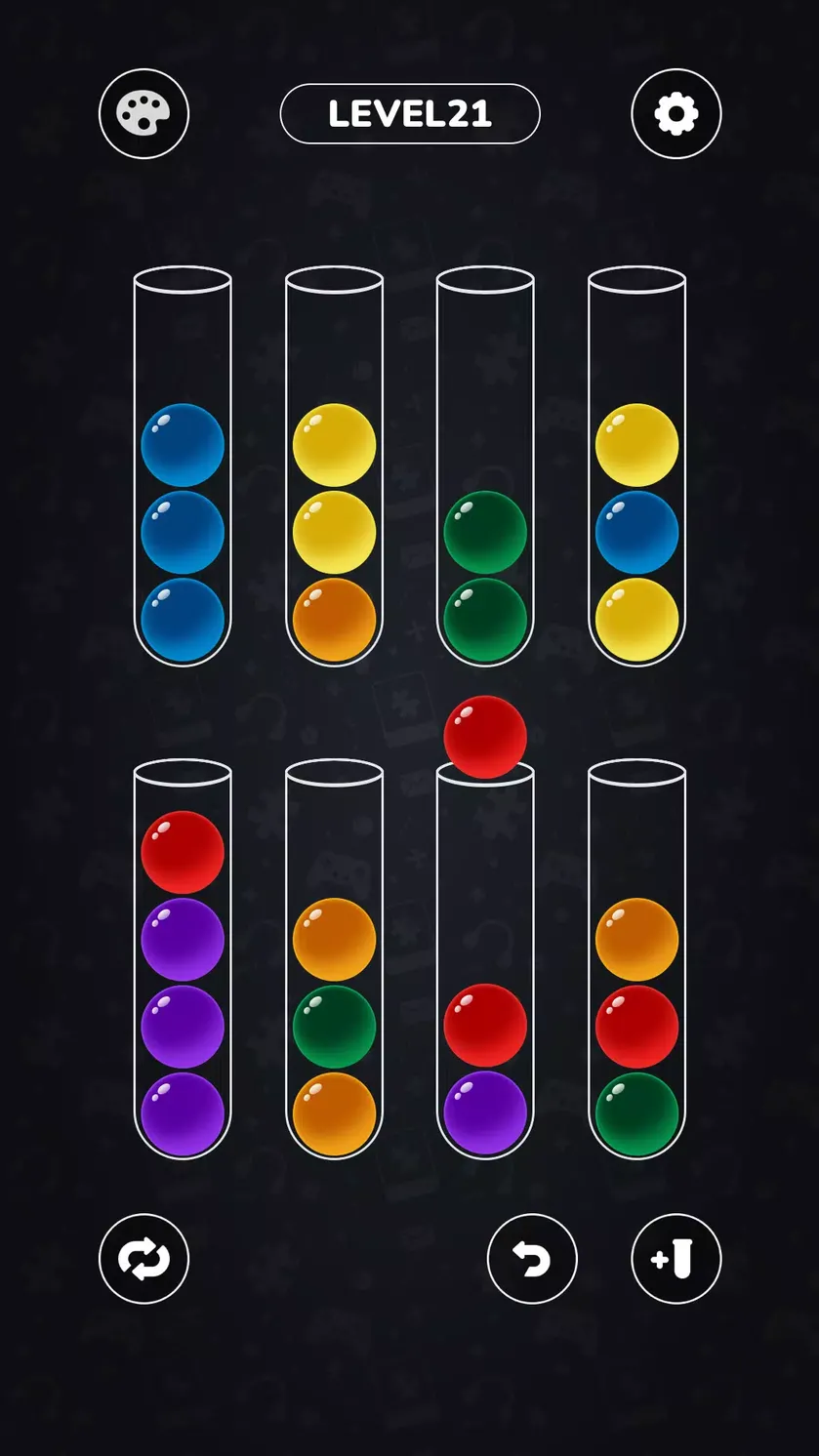Choose the tube with yellow, blue, yellow balls
Image resolution: width=819 pixels, height=1456 pixels.
636,466
